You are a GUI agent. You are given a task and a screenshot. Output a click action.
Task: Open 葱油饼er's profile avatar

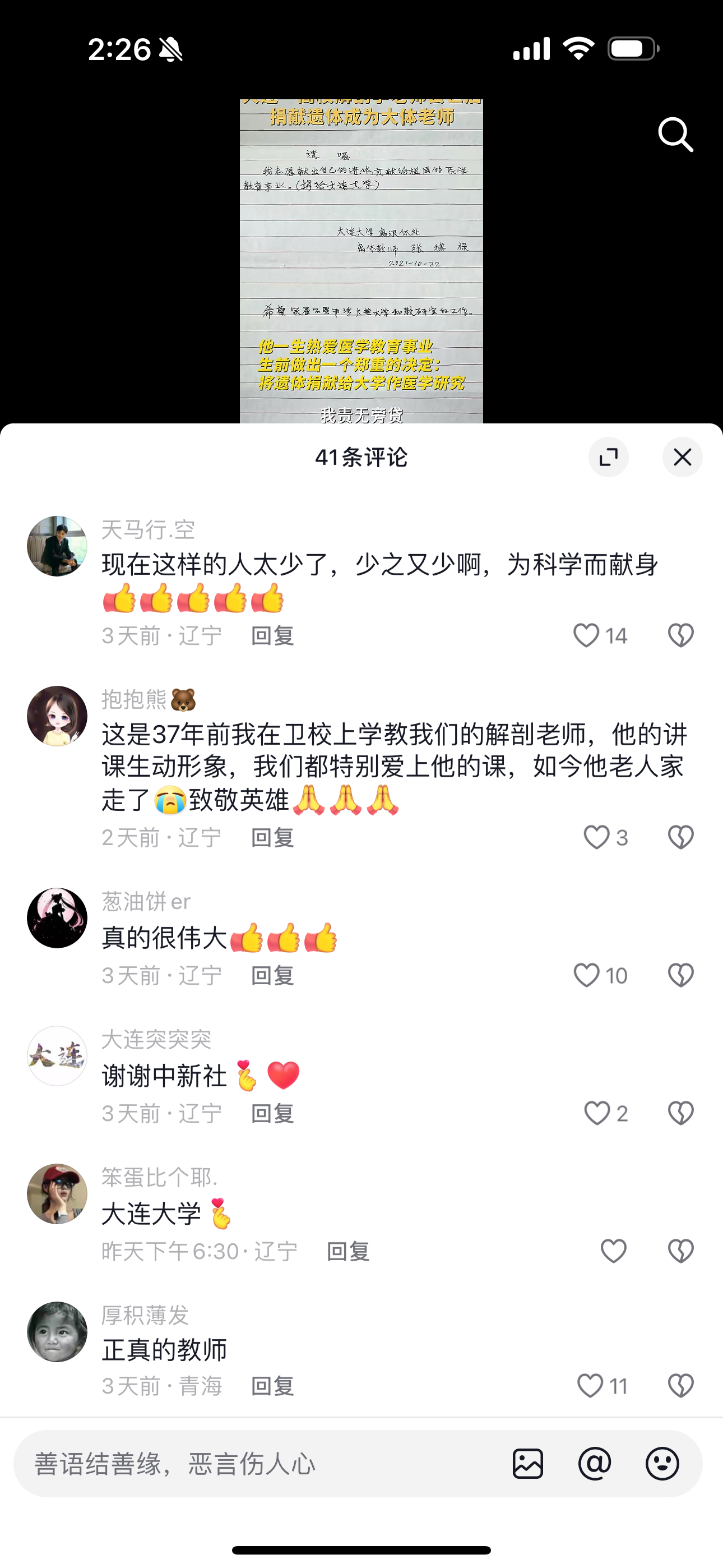57,918
